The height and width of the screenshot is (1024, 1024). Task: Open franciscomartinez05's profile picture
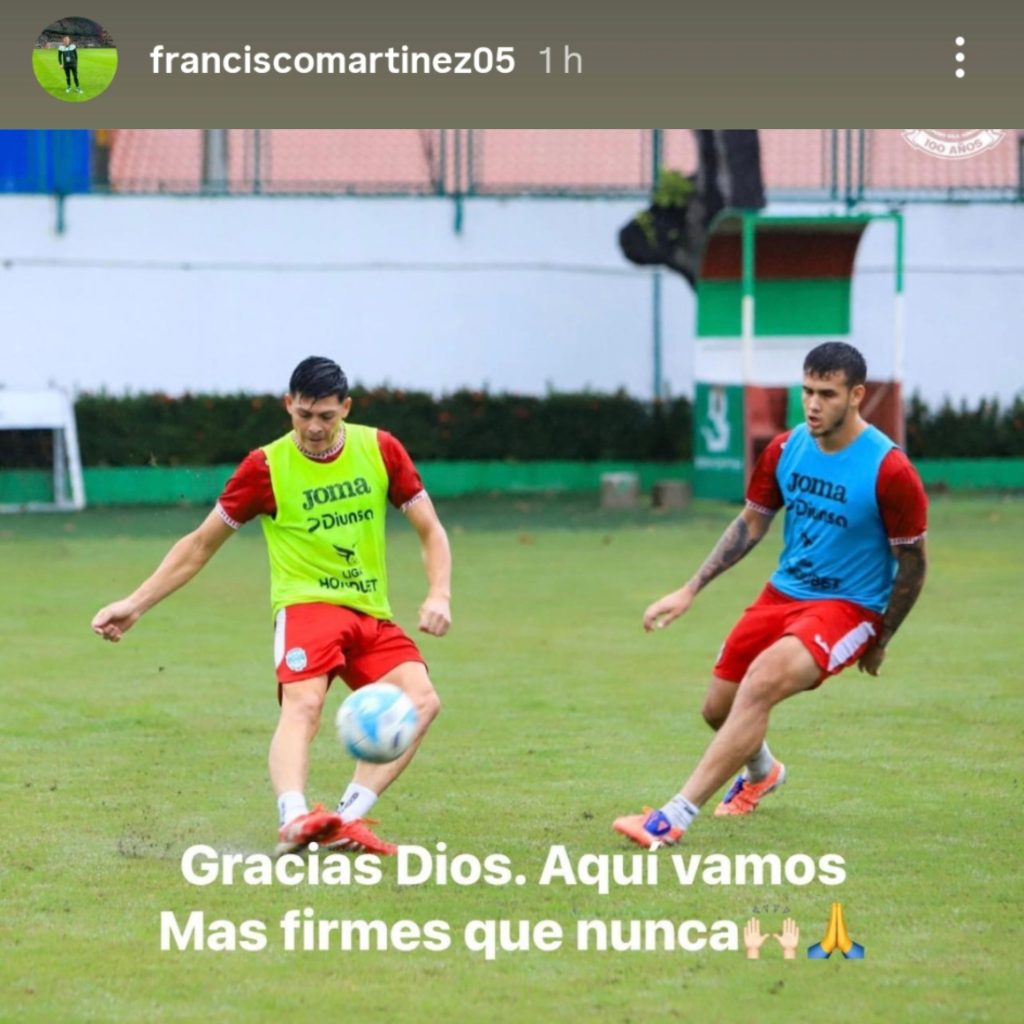75,59
